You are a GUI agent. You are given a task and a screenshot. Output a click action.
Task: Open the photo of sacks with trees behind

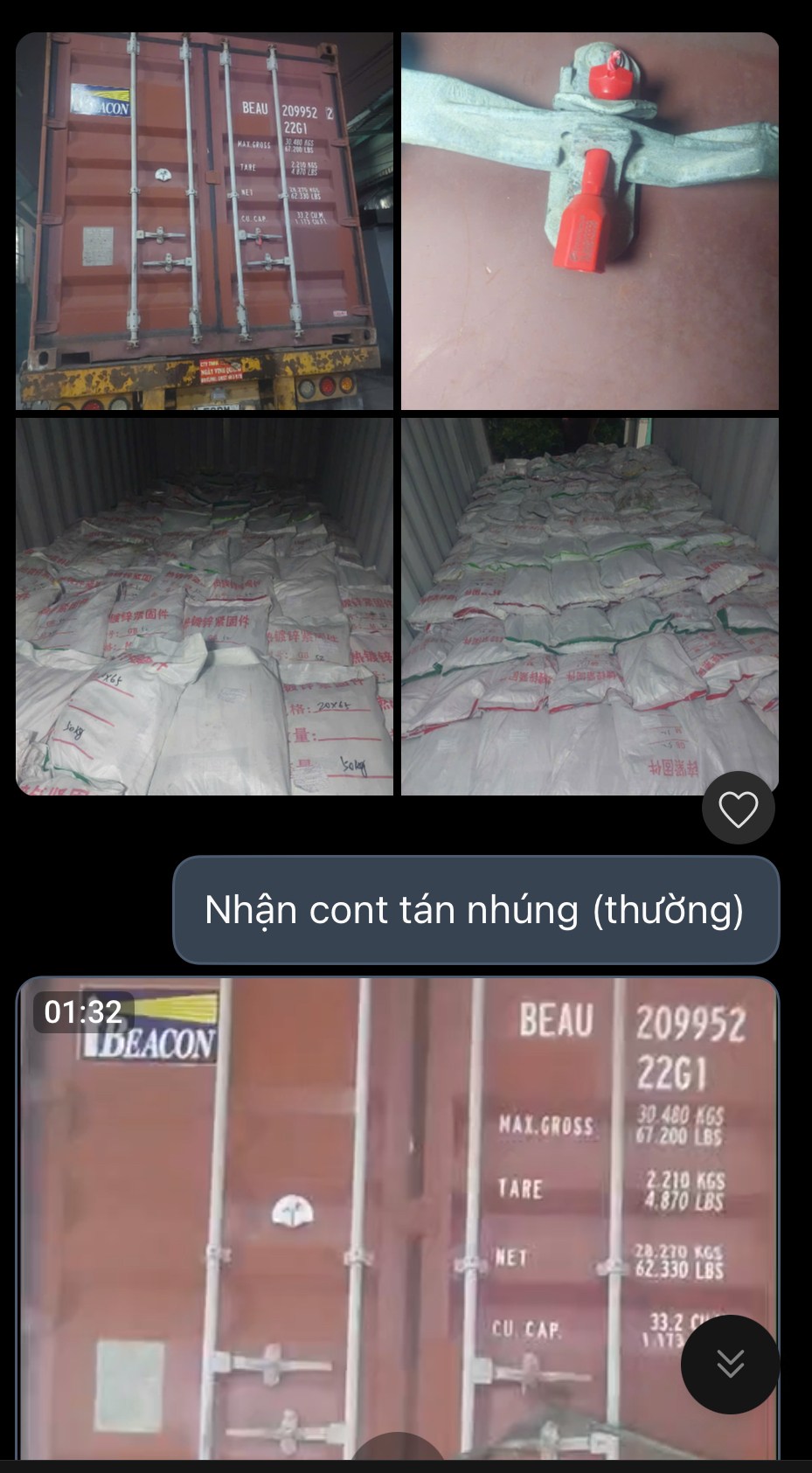click(x=590, y=606)
